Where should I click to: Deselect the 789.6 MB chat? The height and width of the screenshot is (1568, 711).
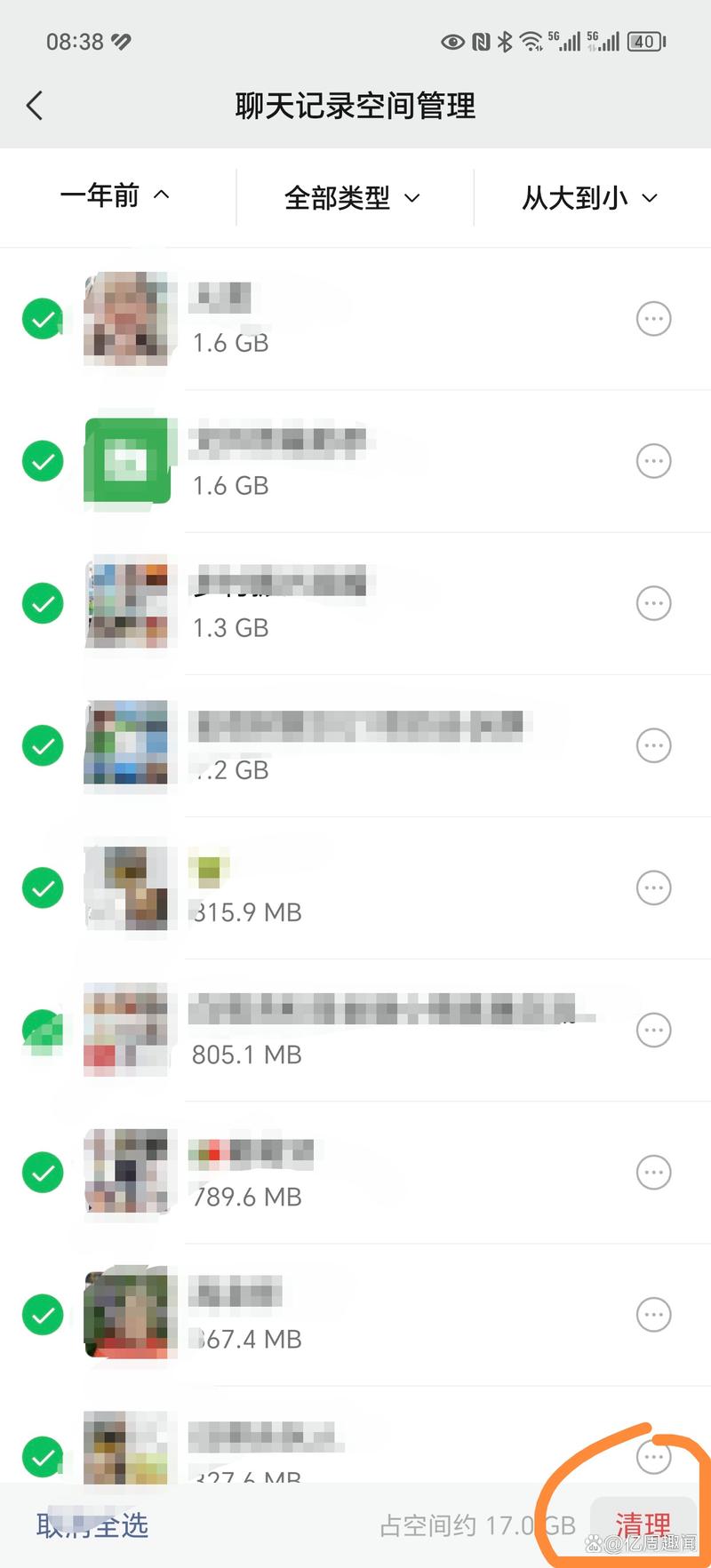pyautogui.click(x=43, y=1173)
